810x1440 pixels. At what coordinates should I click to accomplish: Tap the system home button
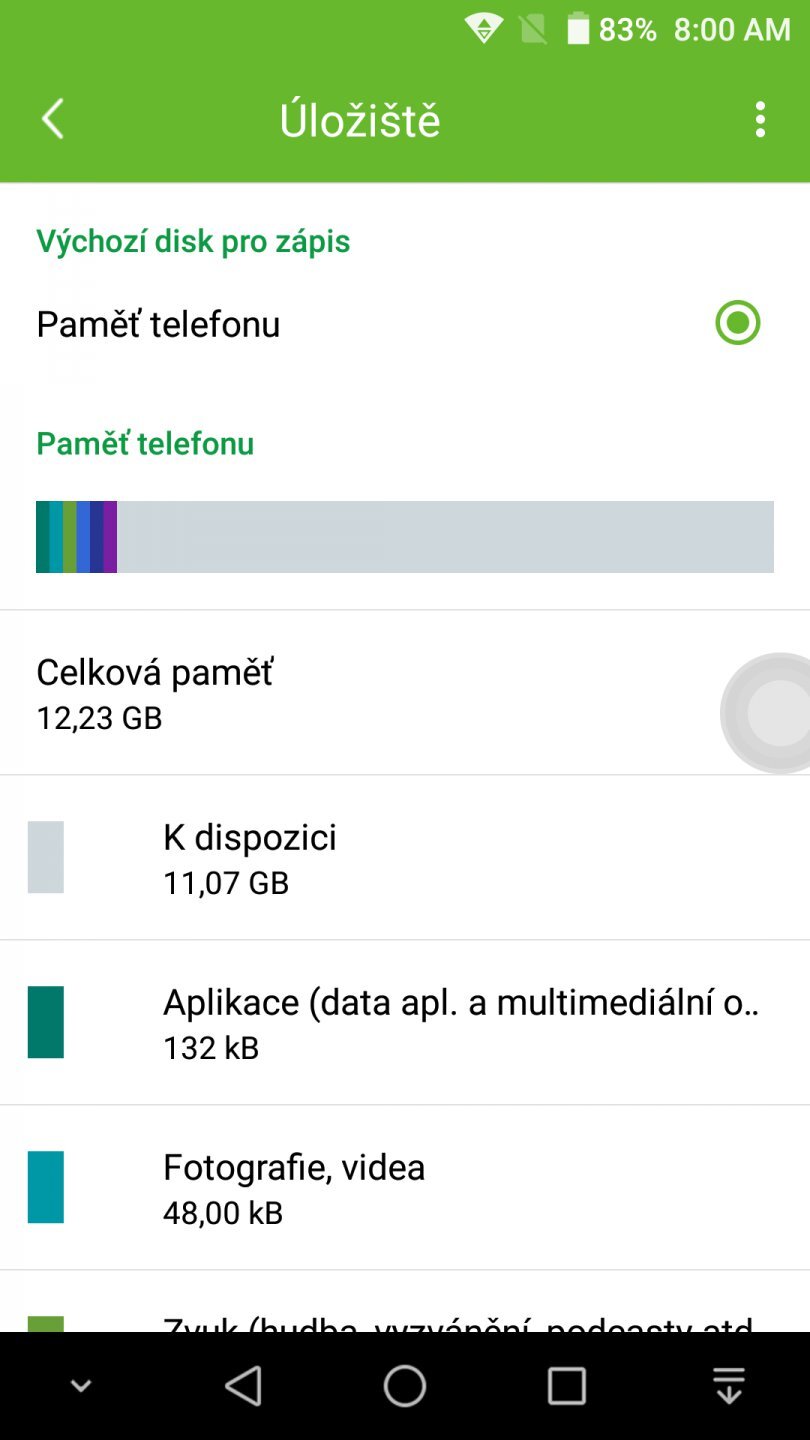point(405,1386)
